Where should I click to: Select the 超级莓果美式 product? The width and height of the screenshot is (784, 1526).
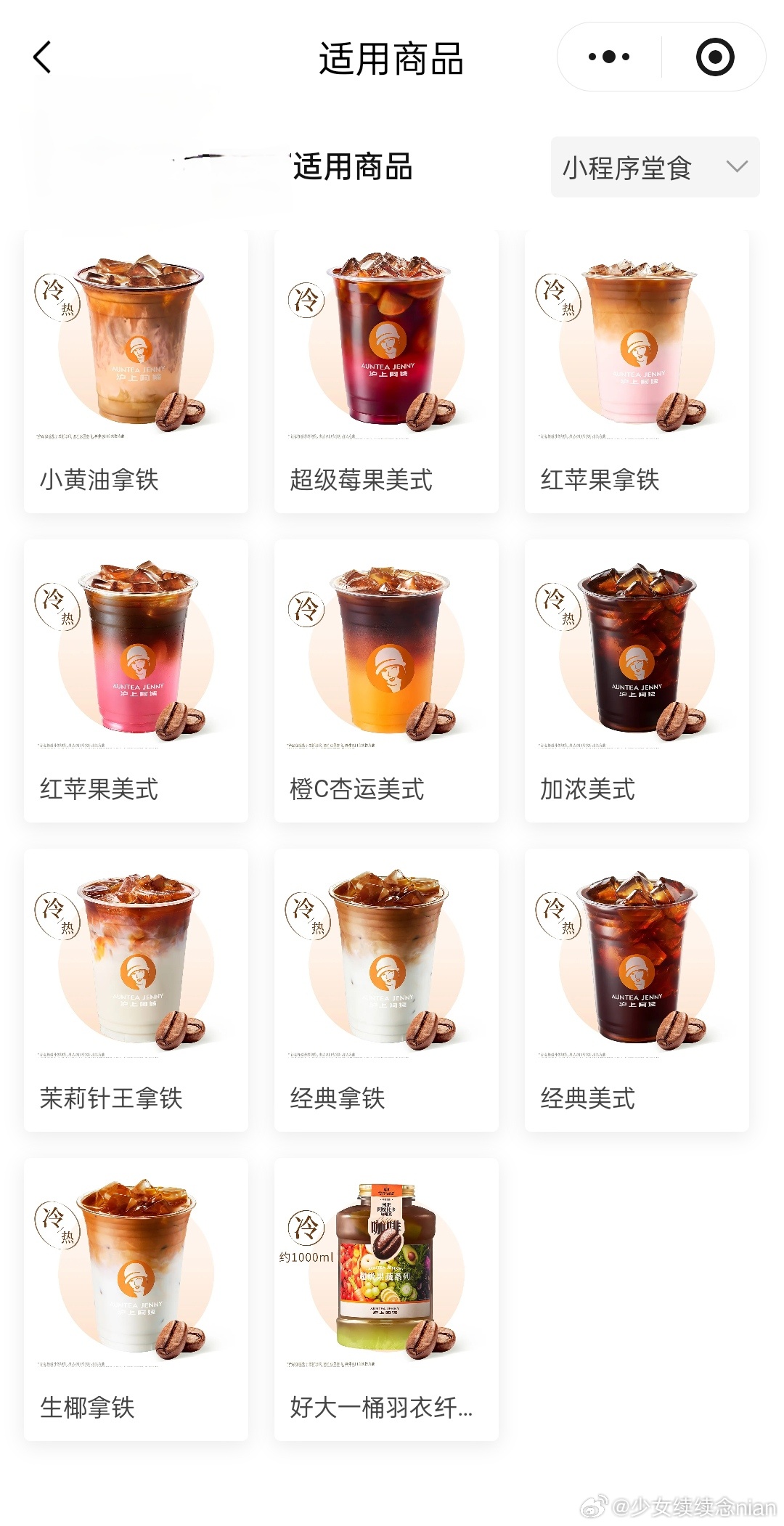(386, 372)
